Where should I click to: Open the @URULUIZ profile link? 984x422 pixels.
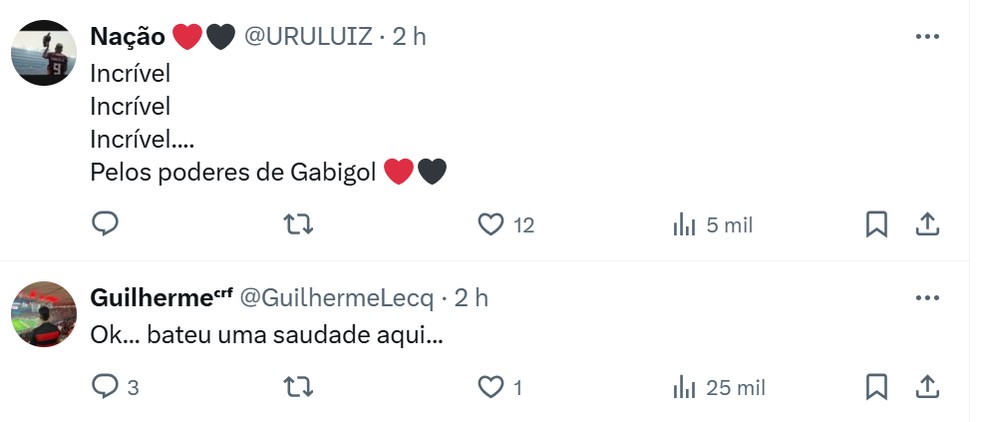pos(308,37)
